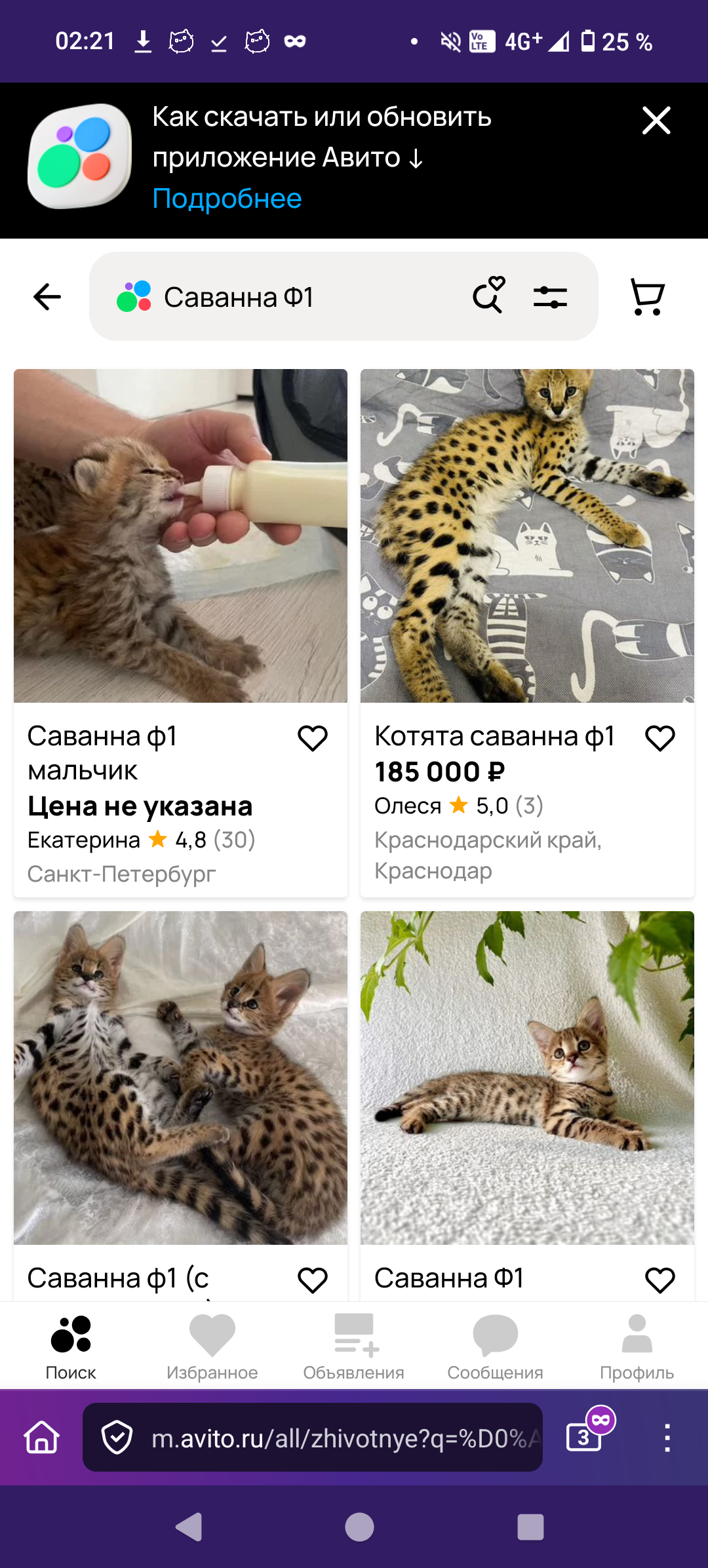The image size is (708, 1568).
Task: Switch to the Избранное tab
Action: coord(212,1347)
